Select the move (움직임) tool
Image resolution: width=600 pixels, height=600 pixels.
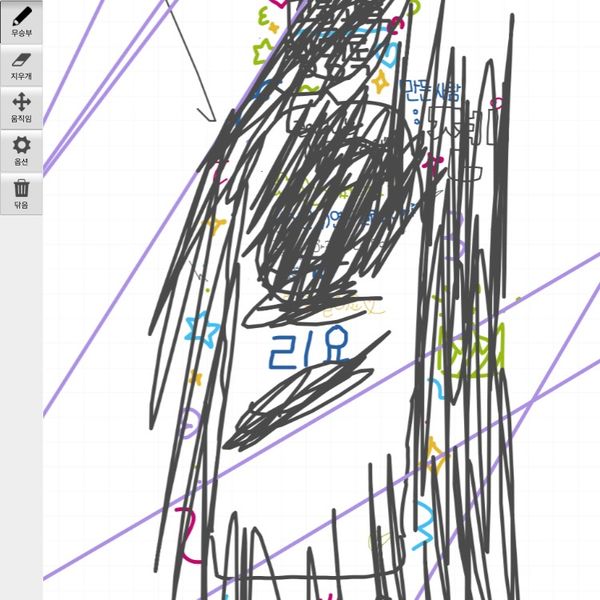pyautogui.click(x=21, y=105)
